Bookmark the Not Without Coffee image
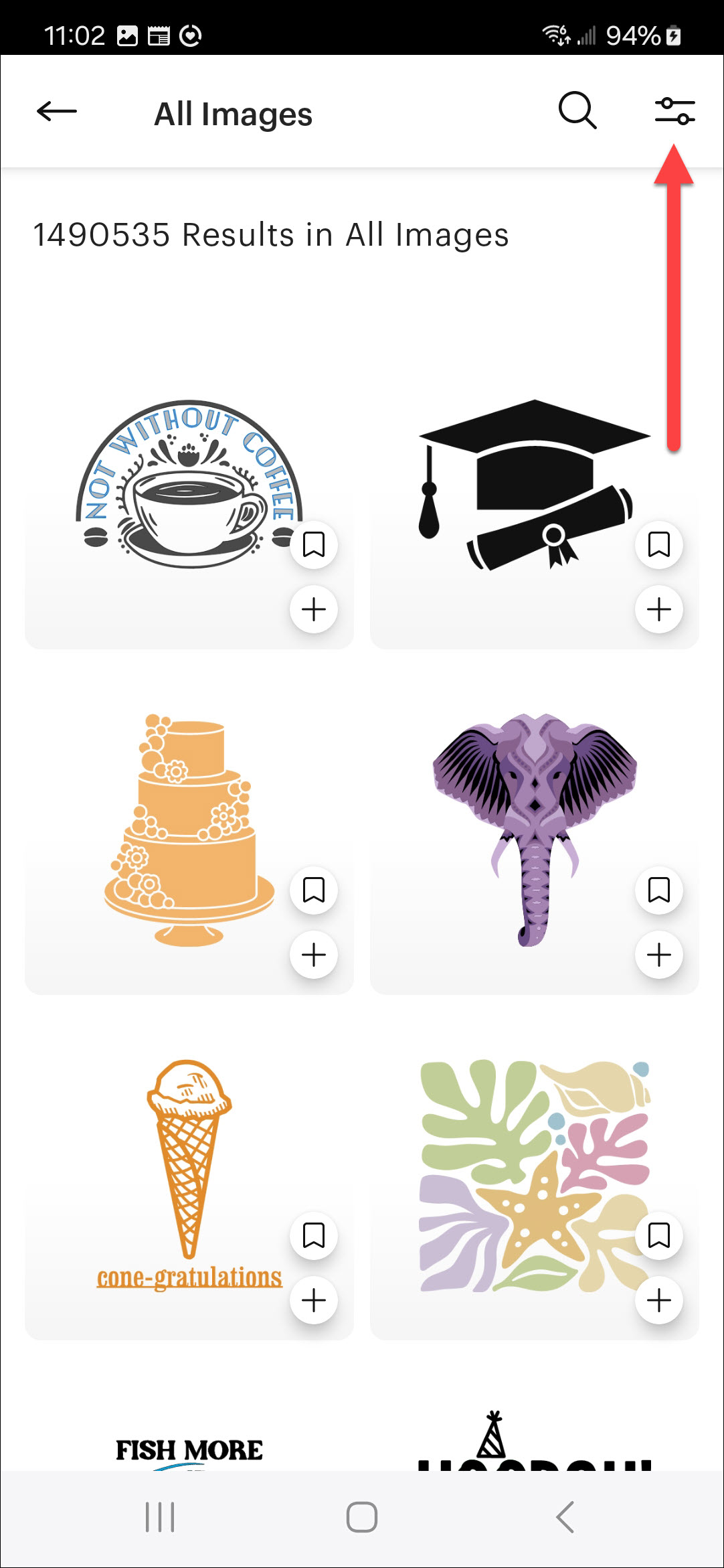 click(314, 546)
